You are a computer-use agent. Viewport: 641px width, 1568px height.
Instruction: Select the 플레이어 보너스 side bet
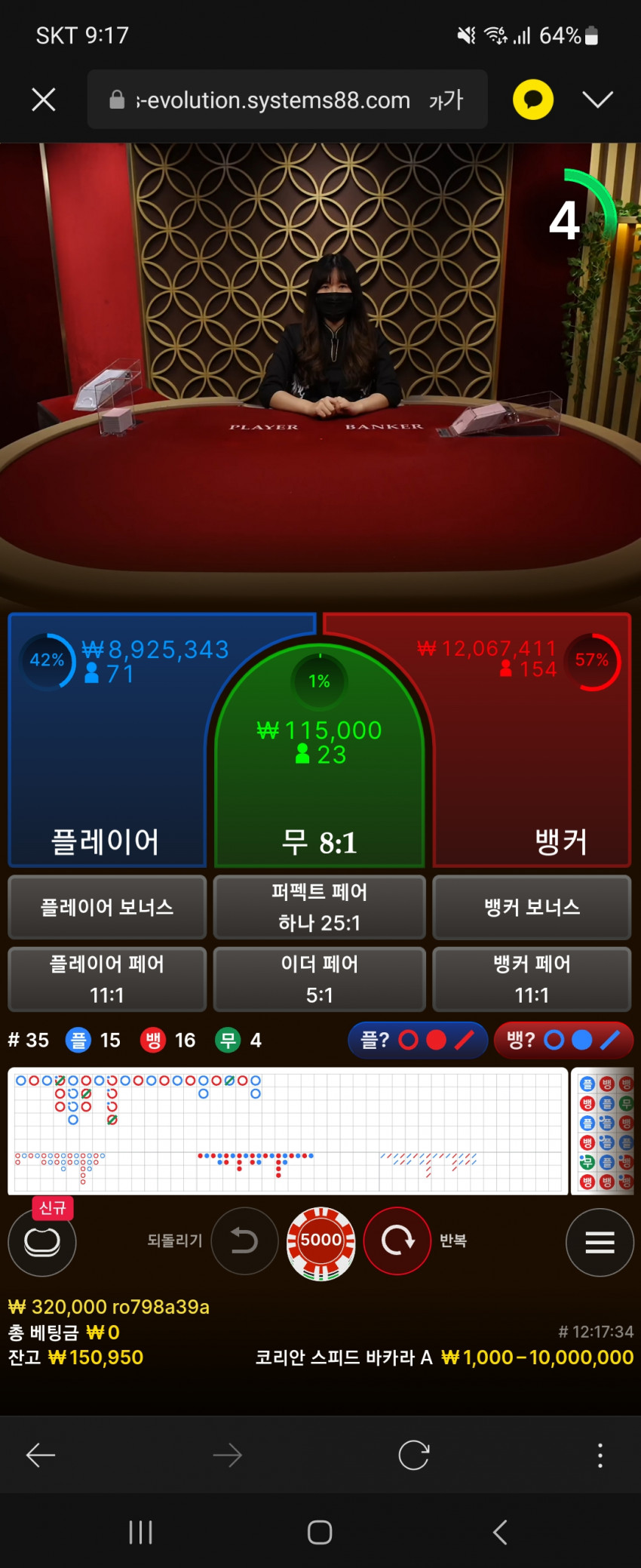(x=107, y=907)
